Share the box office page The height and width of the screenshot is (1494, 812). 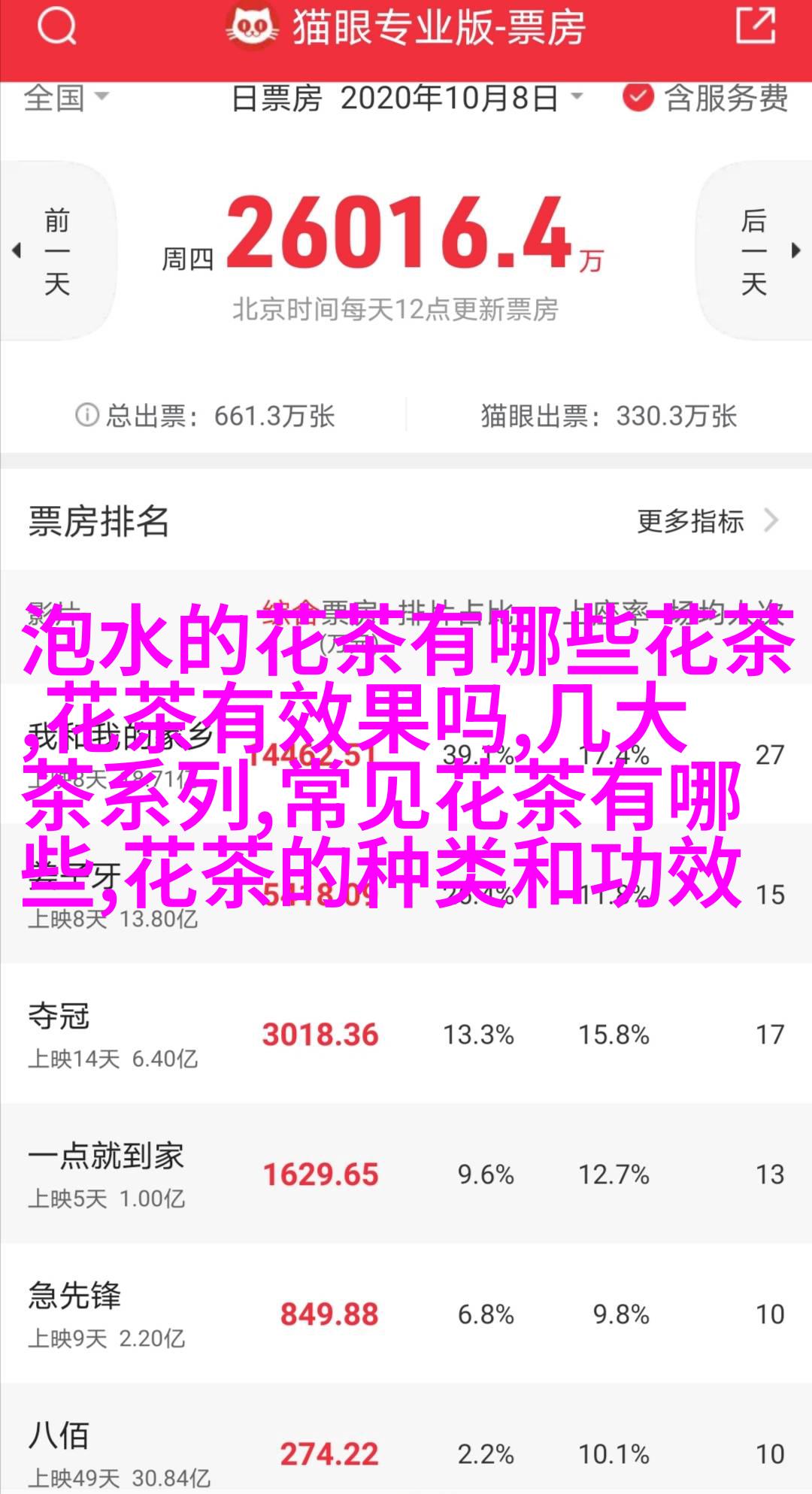pos(755,27)
